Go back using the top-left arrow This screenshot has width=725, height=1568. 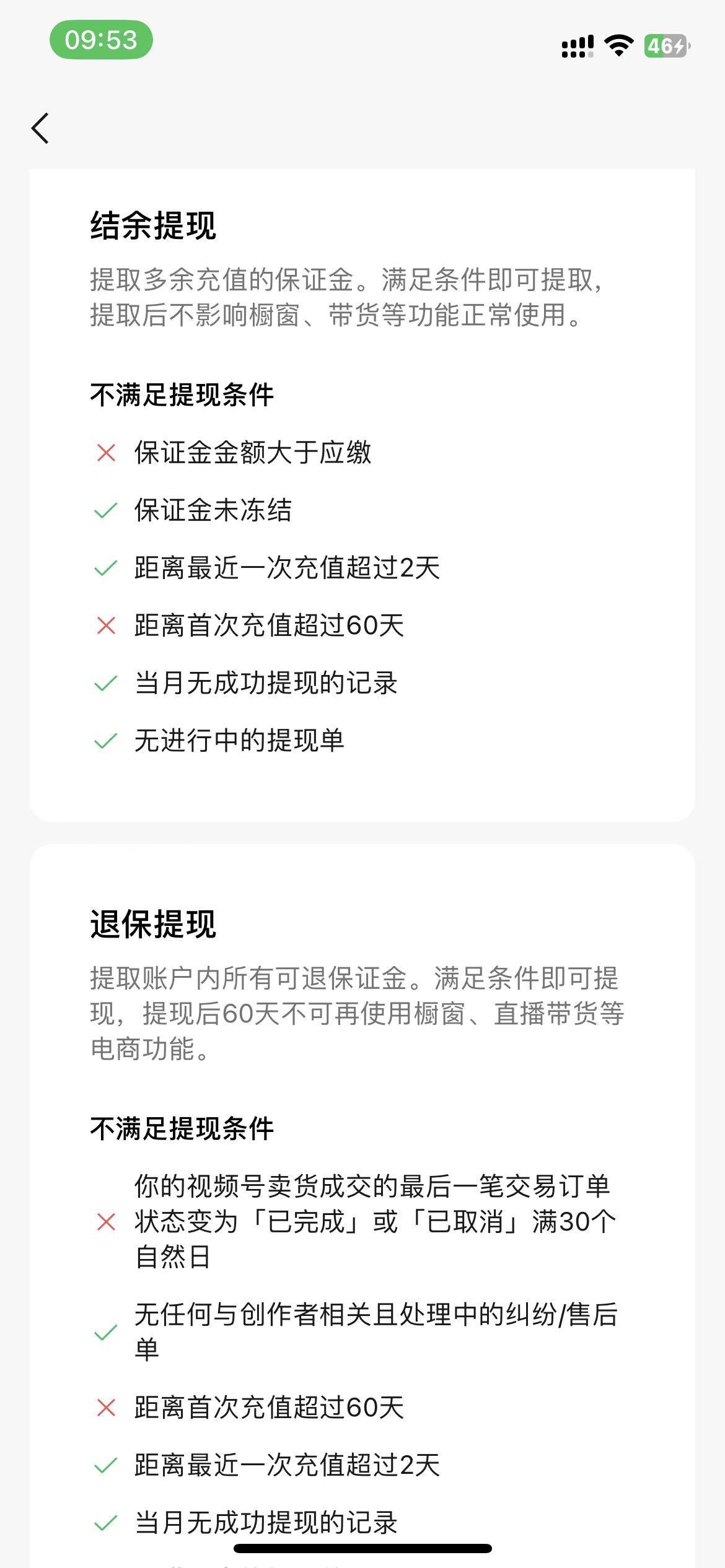[41, 128]
